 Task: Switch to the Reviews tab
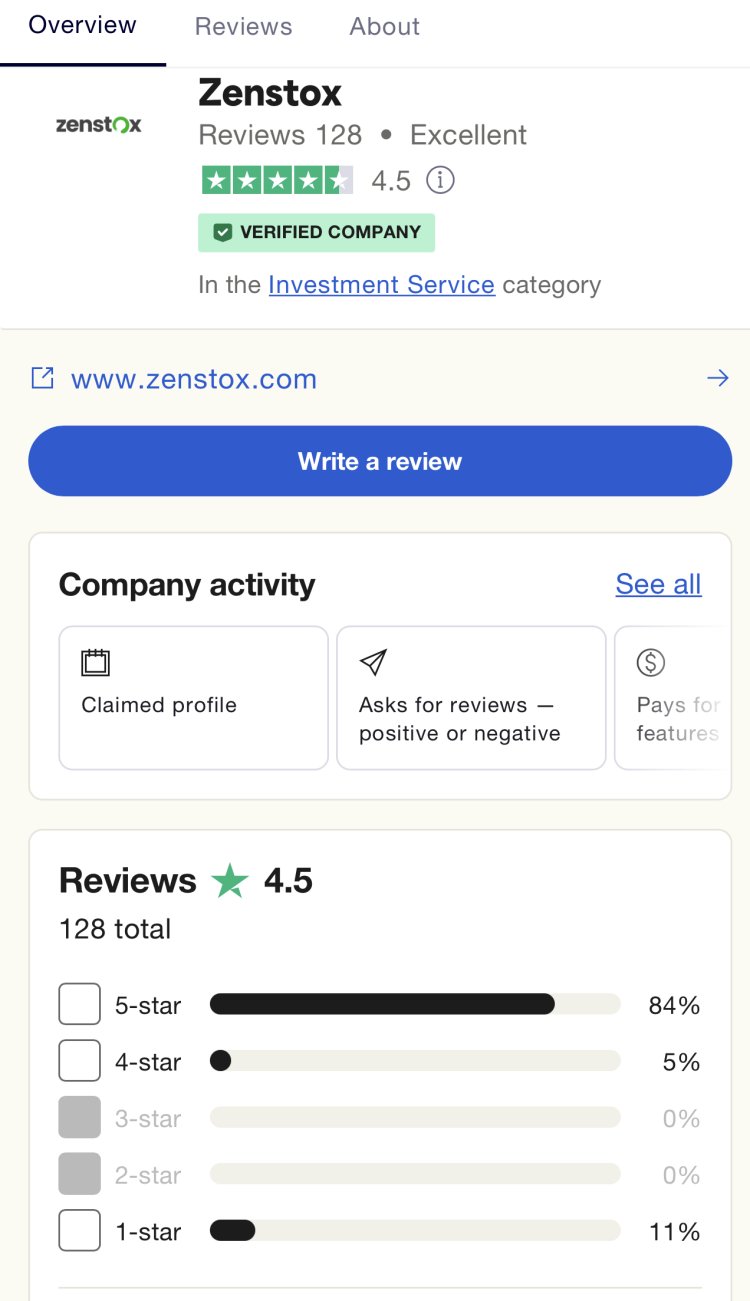click(243, 26)
